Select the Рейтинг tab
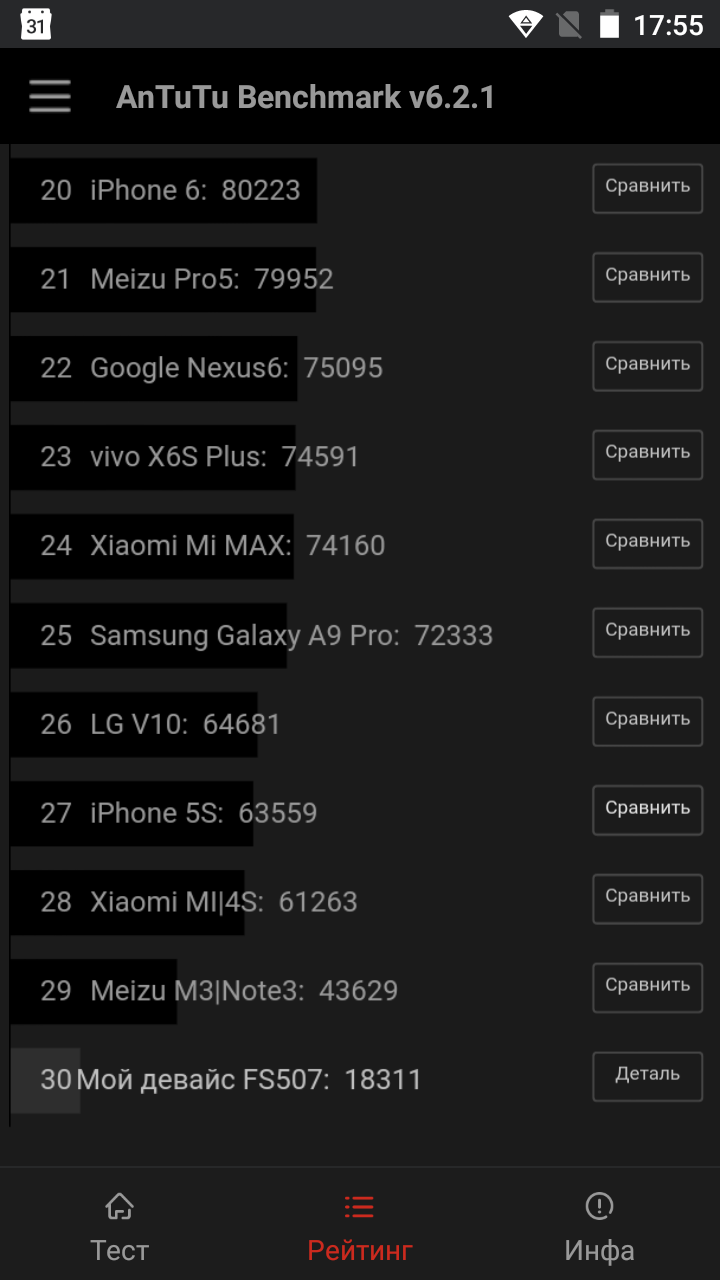The image size is (720, 1280). tap(360, 1226)
